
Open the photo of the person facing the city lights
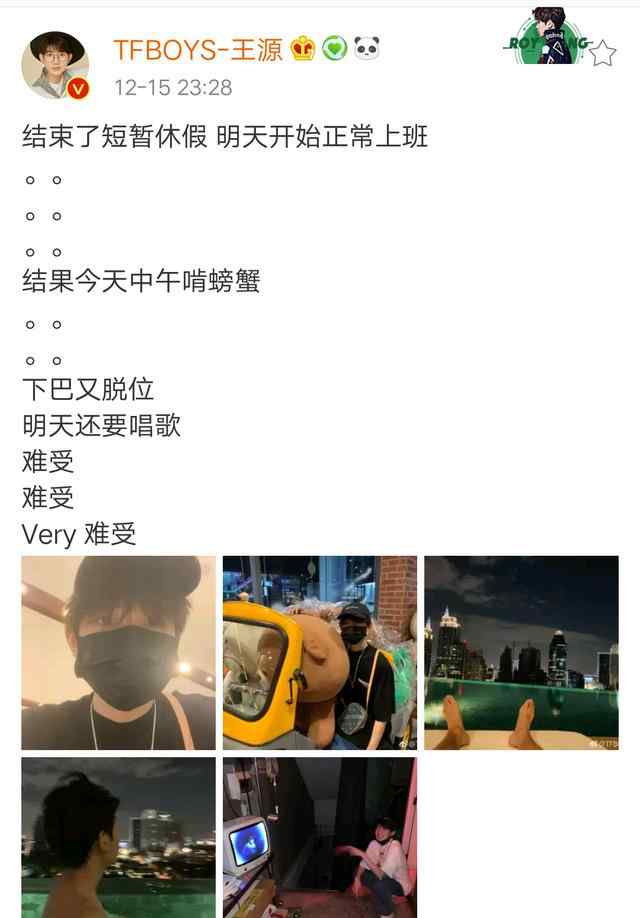[118, 837]
